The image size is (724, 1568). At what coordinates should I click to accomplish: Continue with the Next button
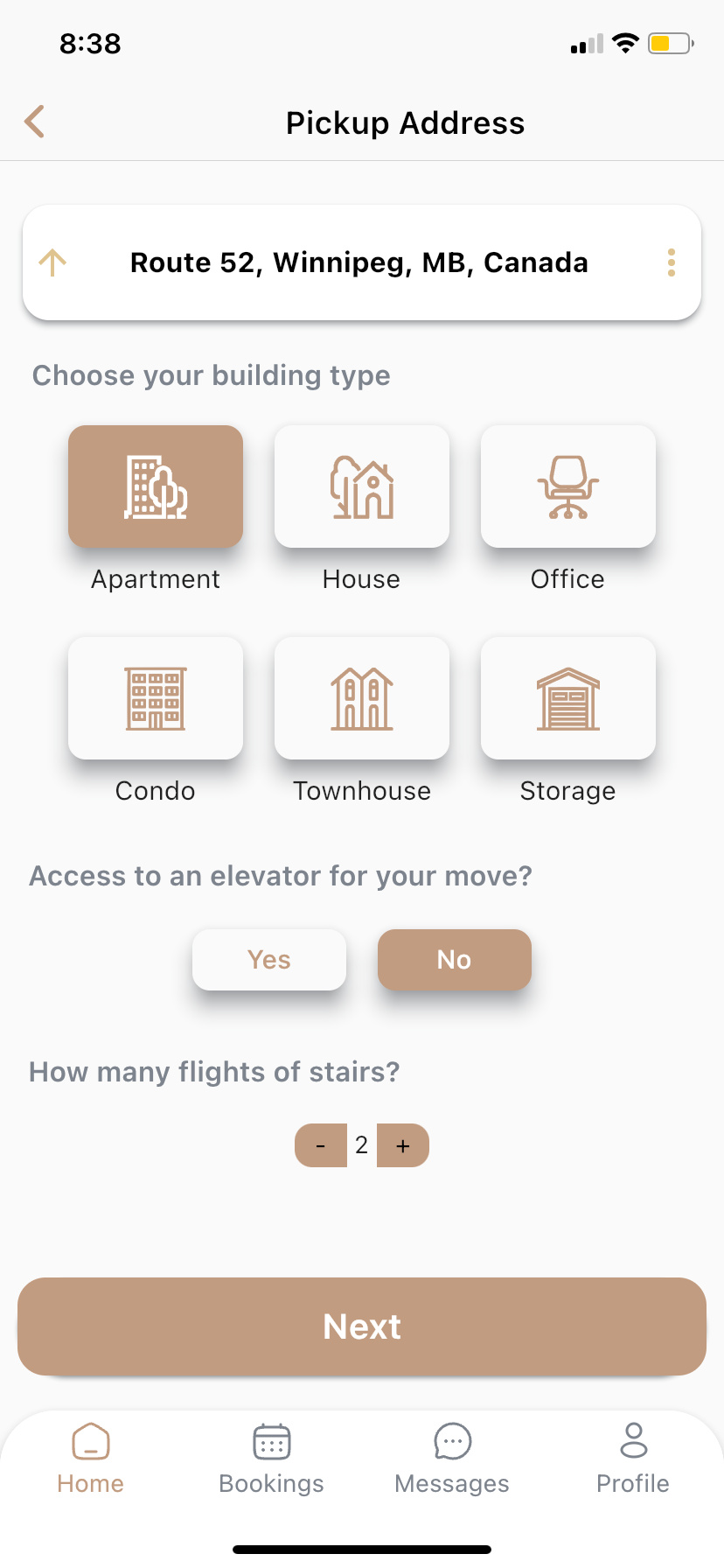pyautogui.click(x=362, y=1326)
